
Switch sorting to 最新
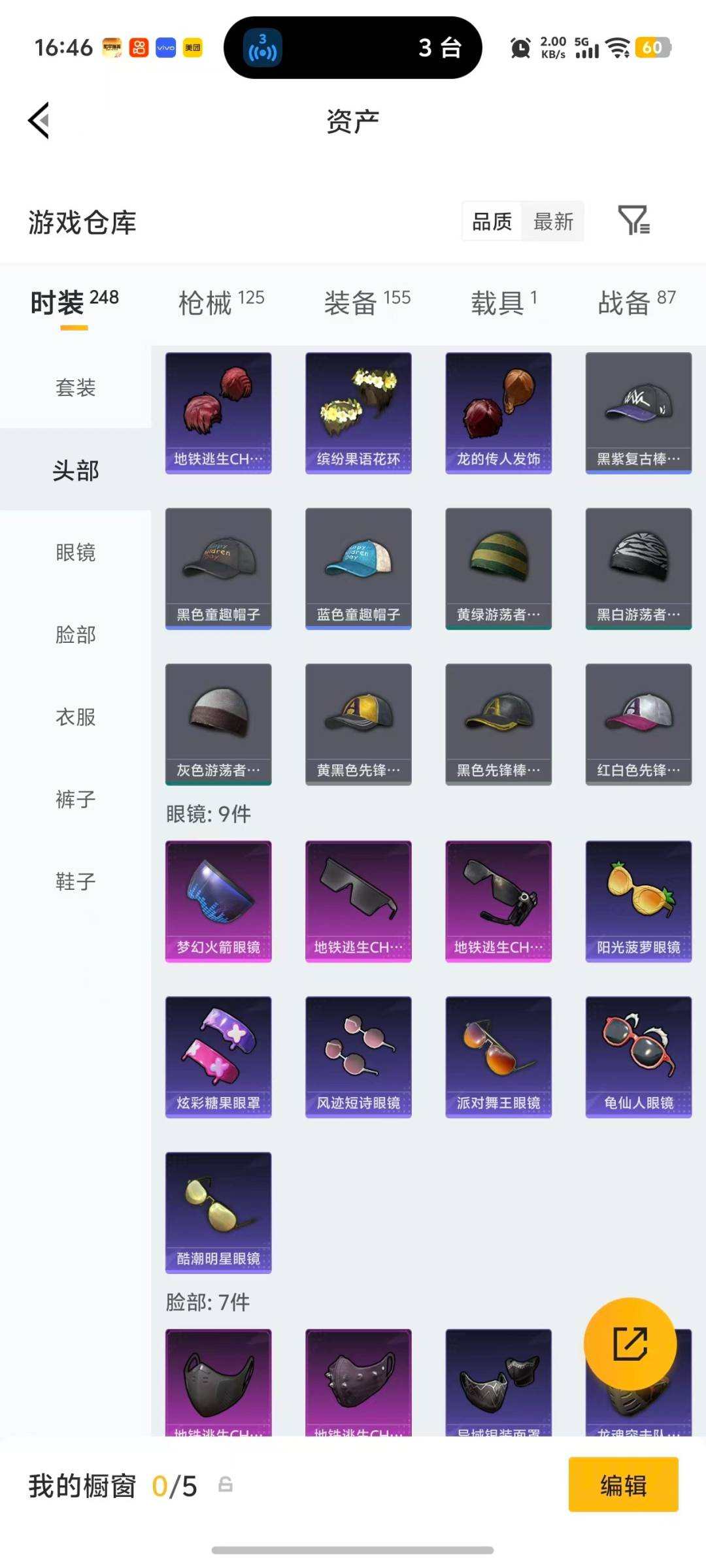554,221
